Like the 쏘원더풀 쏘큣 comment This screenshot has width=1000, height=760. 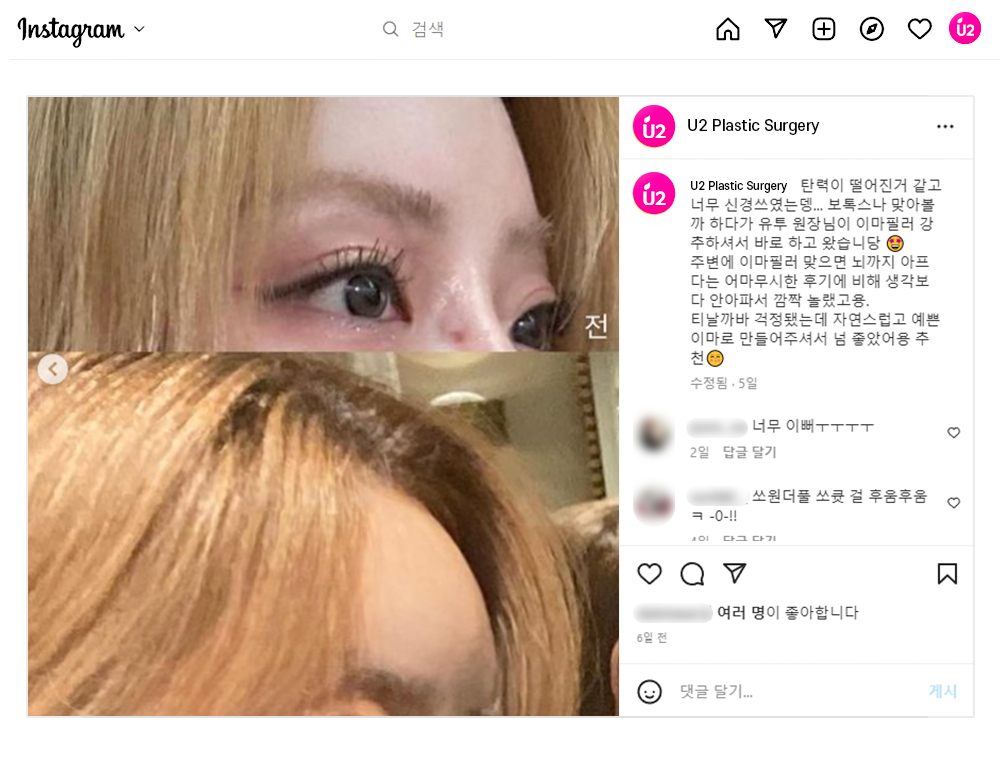(953, 503)
